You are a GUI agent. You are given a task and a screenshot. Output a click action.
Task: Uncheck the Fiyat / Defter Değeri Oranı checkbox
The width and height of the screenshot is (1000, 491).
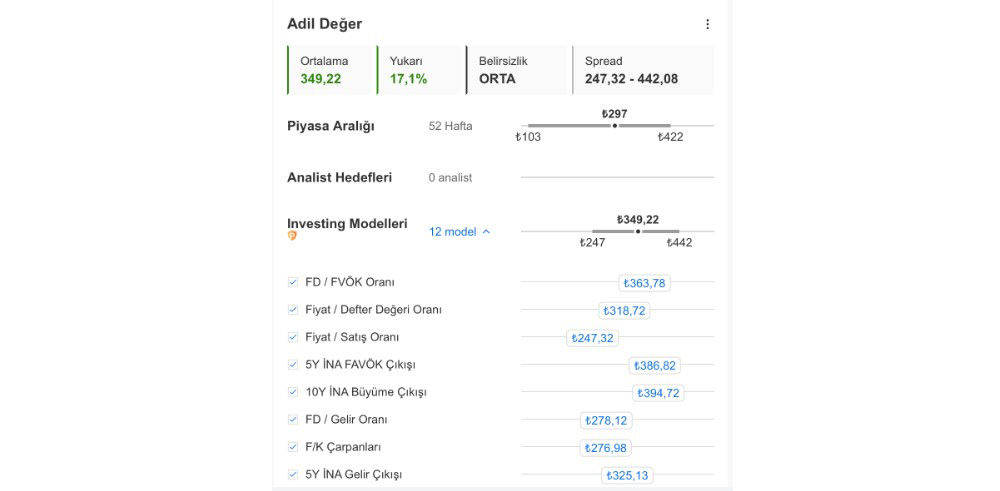pyautogui.click(x=293, y=310)
